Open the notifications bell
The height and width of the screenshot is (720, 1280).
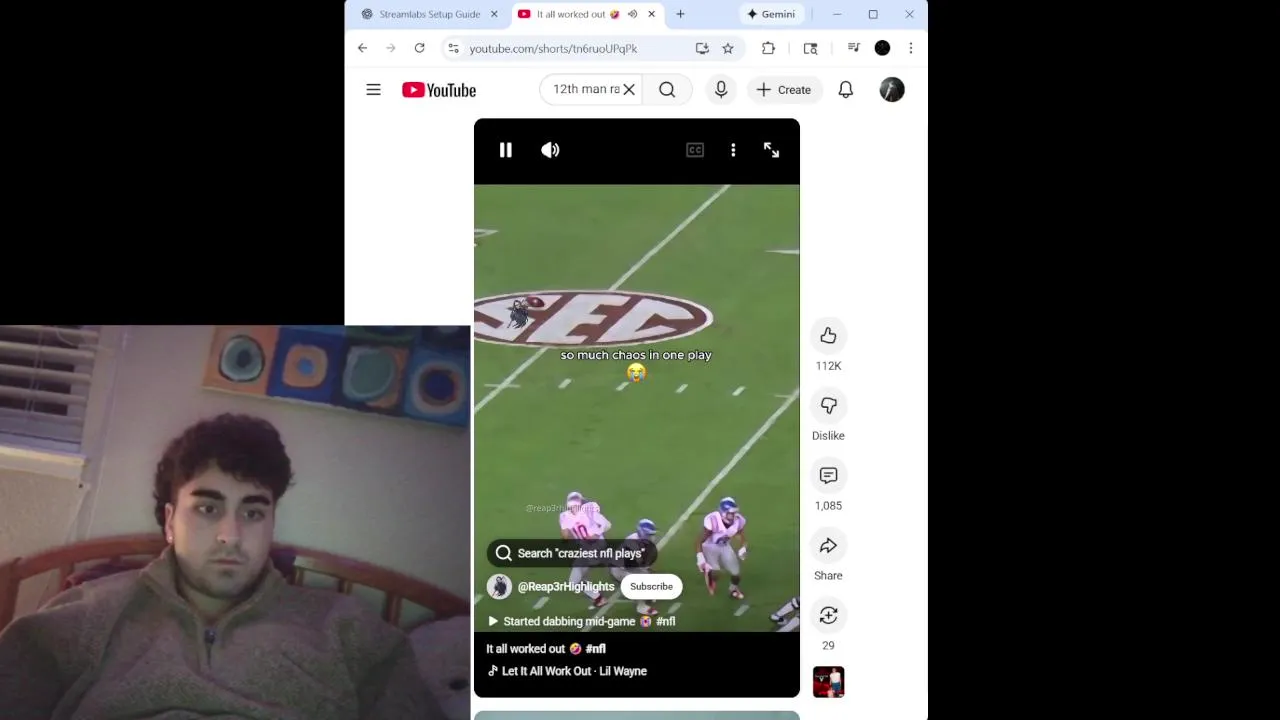tap(846, 90)
